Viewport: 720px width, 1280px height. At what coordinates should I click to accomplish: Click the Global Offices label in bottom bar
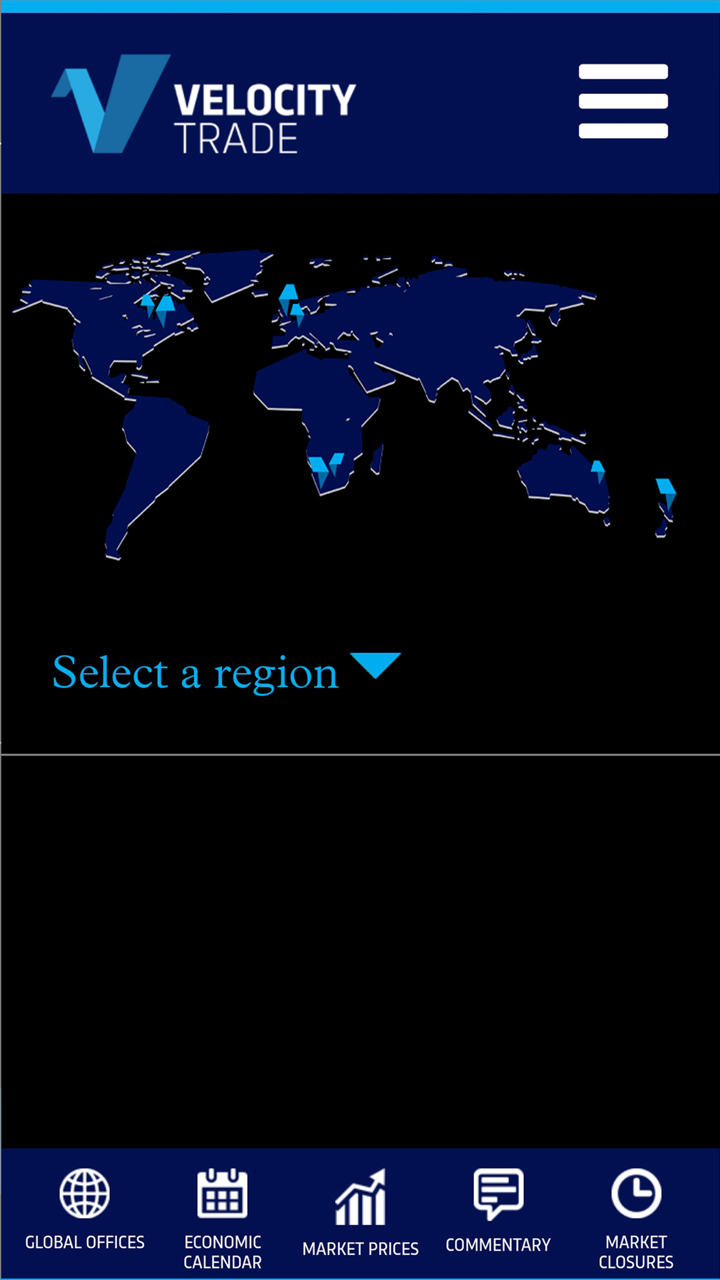click(86, 1243)
